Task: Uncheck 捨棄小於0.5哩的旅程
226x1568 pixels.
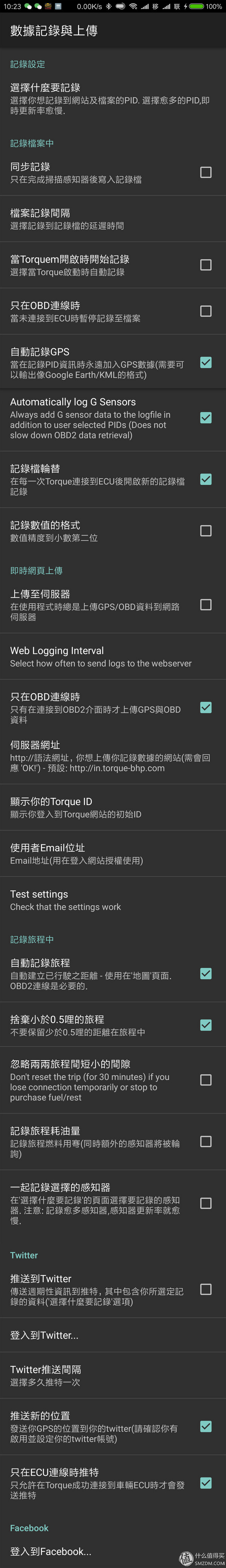Action: (206, 1025)
